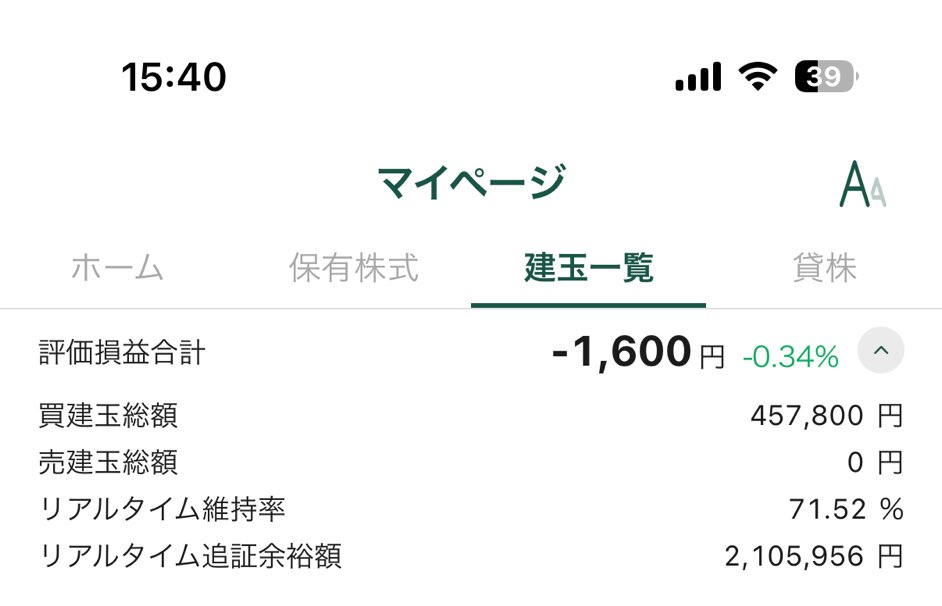Change text size with the AA icon
The height and width of the screenshot is (606, 942).
point(862,184)
